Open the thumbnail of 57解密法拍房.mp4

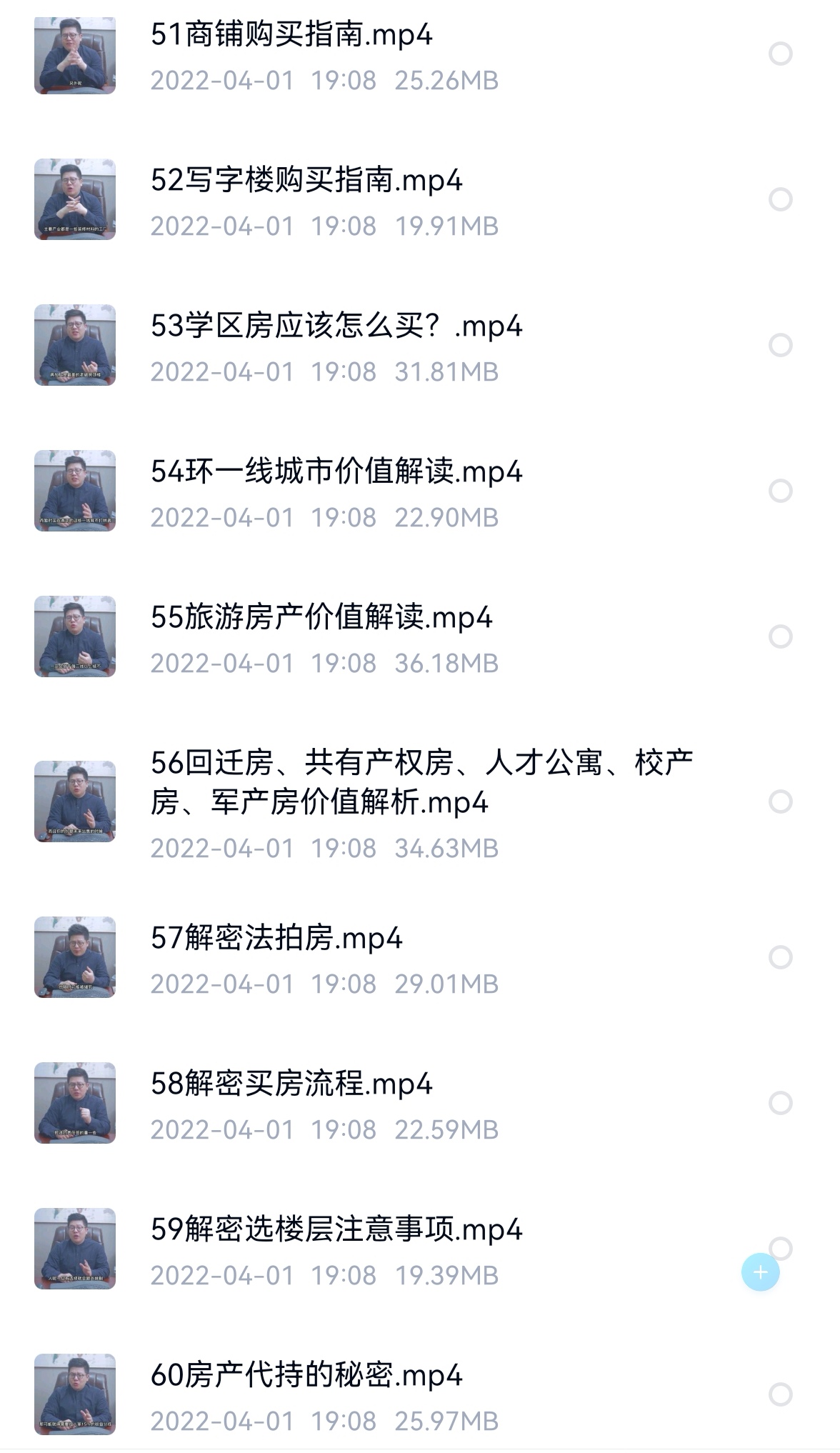click(75, 957)
